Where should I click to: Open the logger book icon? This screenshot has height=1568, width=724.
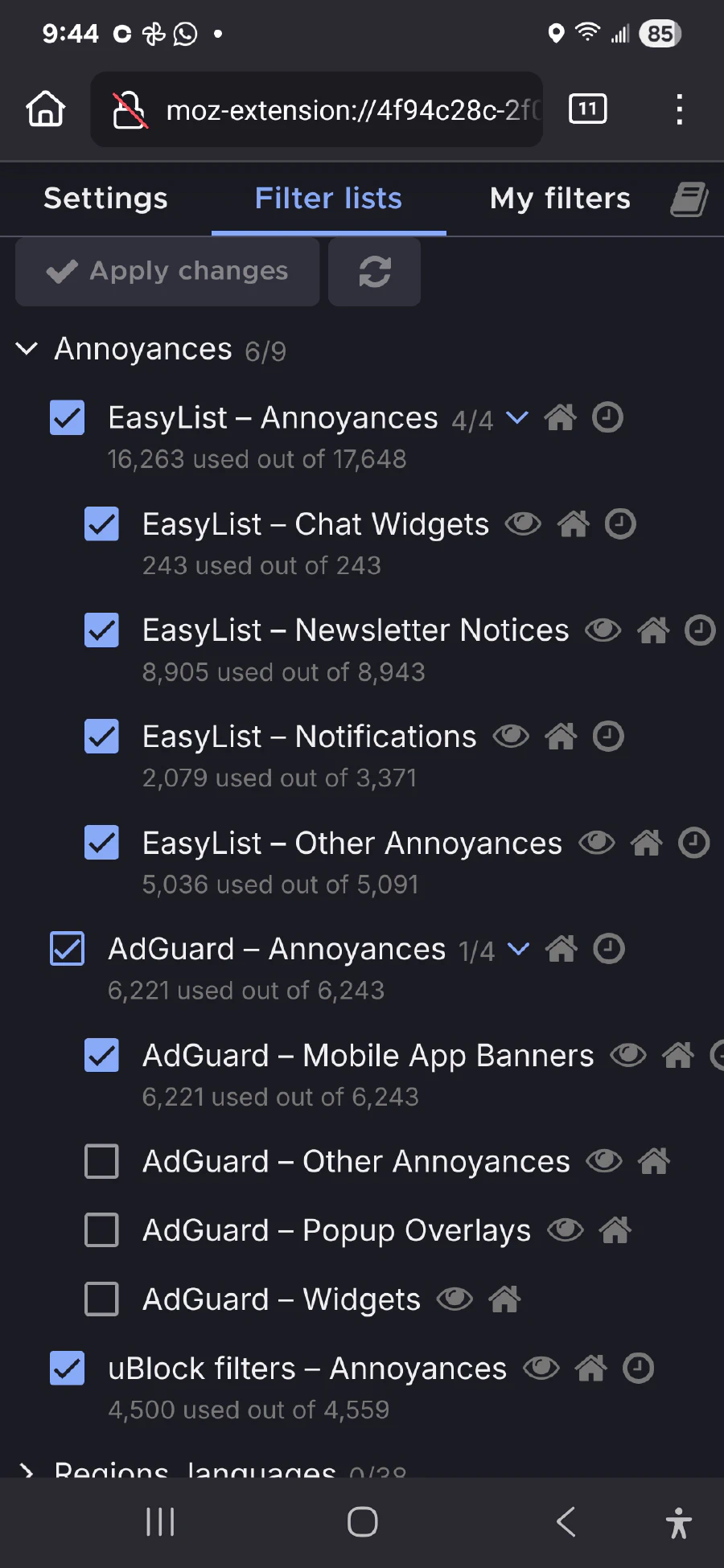689,199
